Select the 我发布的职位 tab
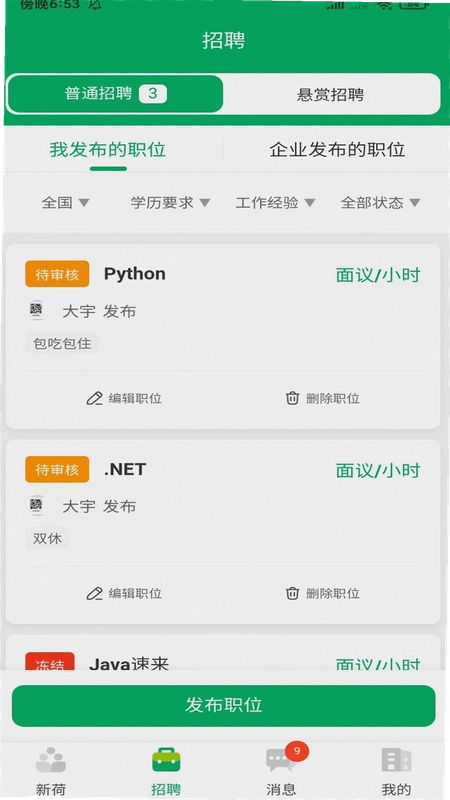The image size is (450, 800). (x=108, y=149)
